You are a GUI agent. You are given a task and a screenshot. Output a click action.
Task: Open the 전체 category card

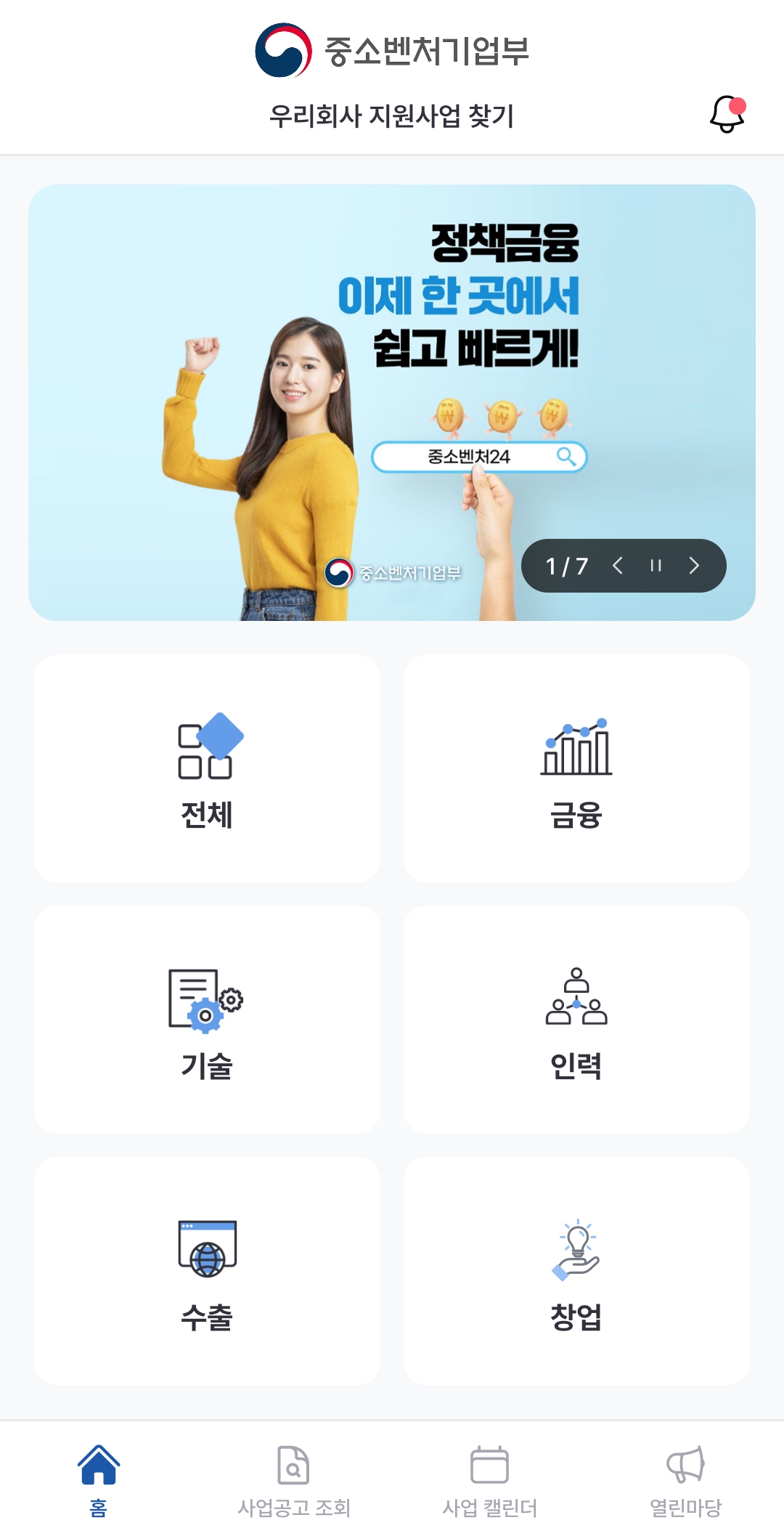click(x=207, y=769)
